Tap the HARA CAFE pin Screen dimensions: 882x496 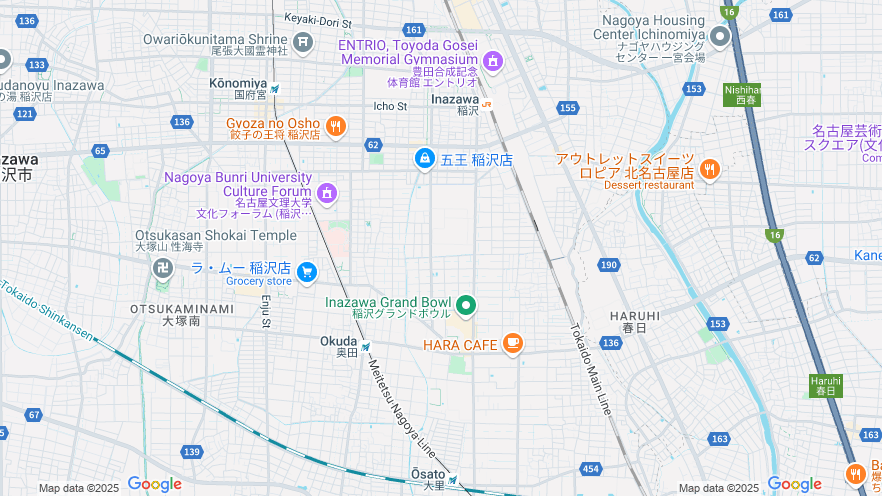tap(512, 344)
